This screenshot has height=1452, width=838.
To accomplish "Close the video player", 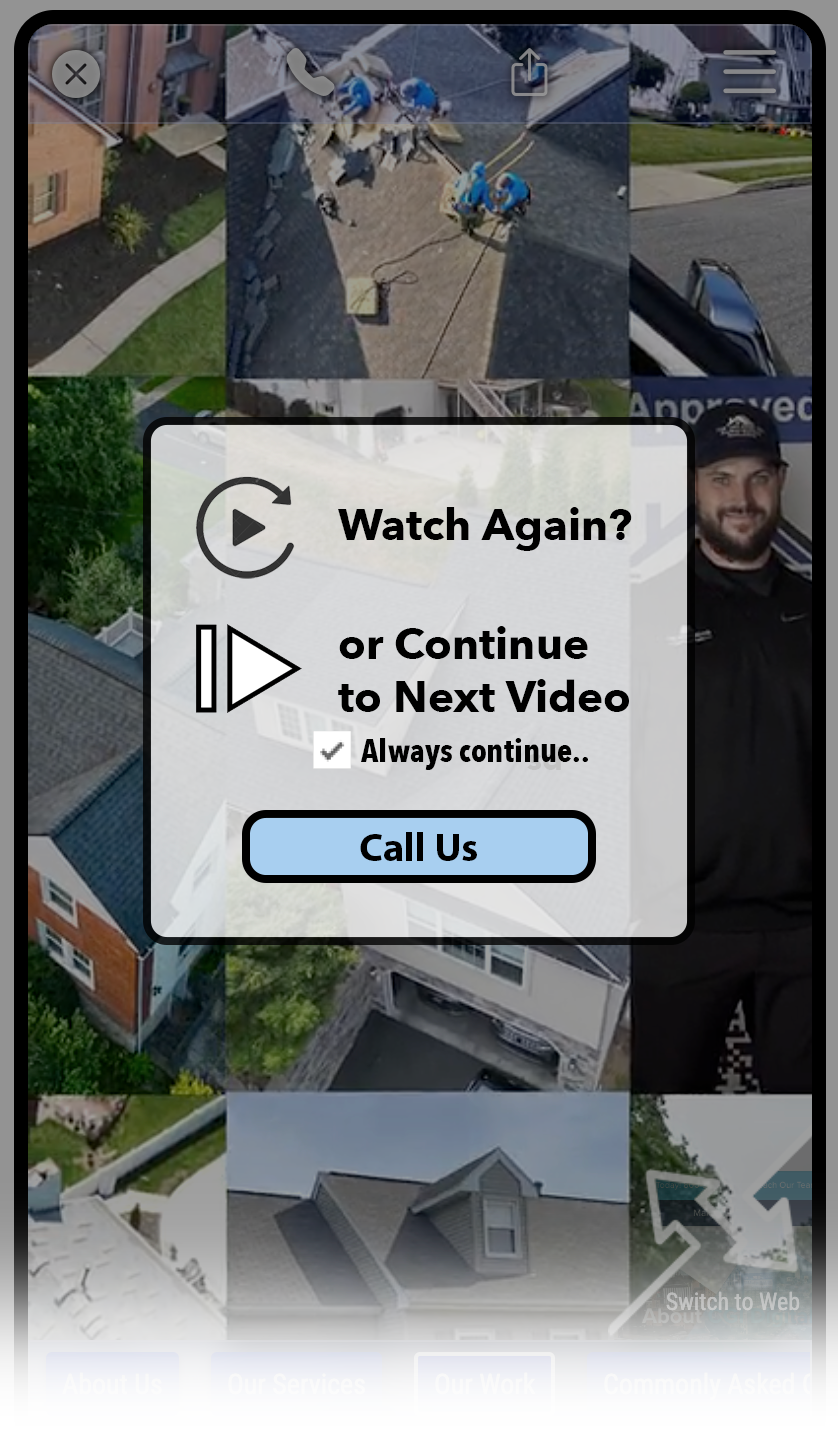I will [x=76, y=74].
